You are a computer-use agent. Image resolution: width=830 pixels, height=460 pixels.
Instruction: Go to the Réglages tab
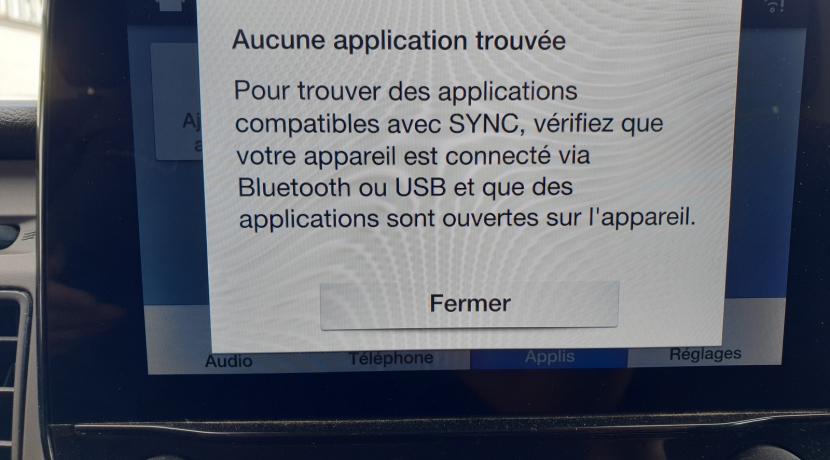pos(705,354)
